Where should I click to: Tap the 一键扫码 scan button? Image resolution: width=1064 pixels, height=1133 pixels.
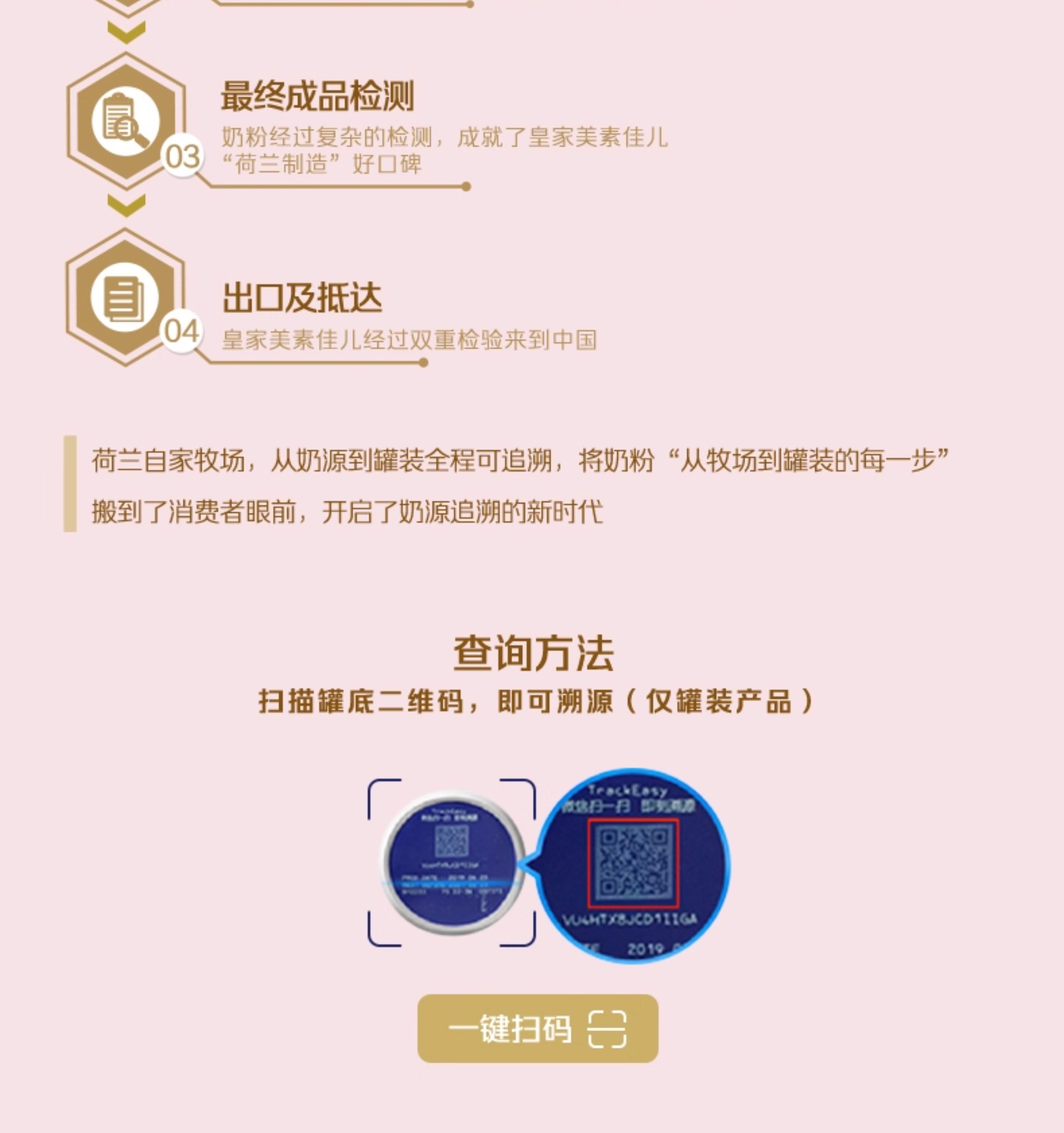click(538, 1029)
